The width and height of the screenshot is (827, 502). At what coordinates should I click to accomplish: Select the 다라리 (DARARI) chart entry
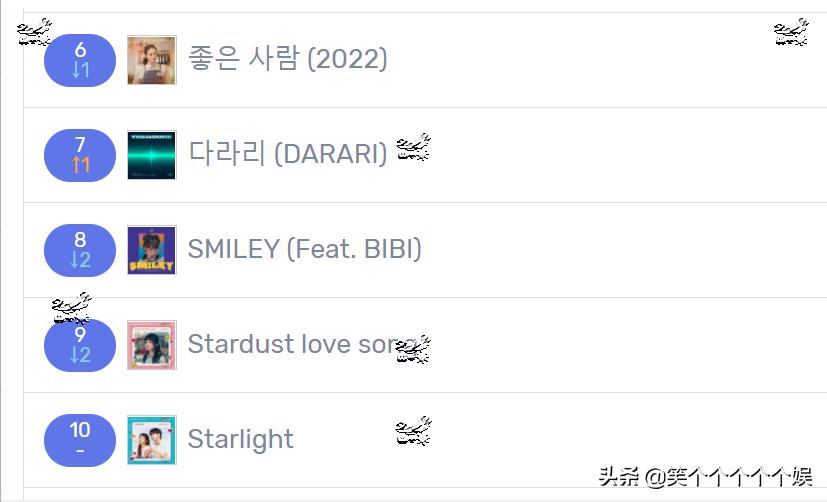287,154
